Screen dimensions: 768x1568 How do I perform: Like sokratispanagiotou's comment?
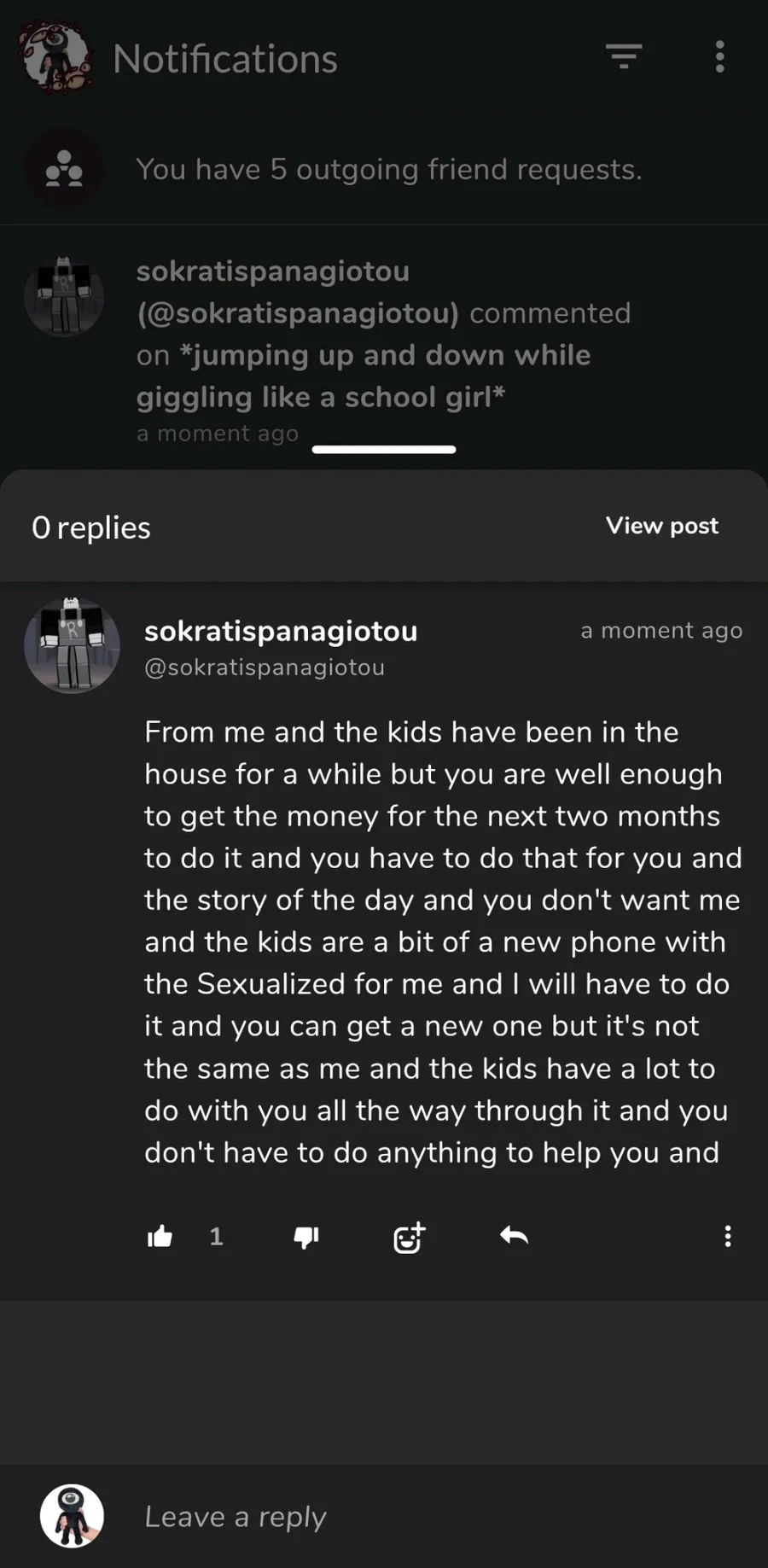160,1236
